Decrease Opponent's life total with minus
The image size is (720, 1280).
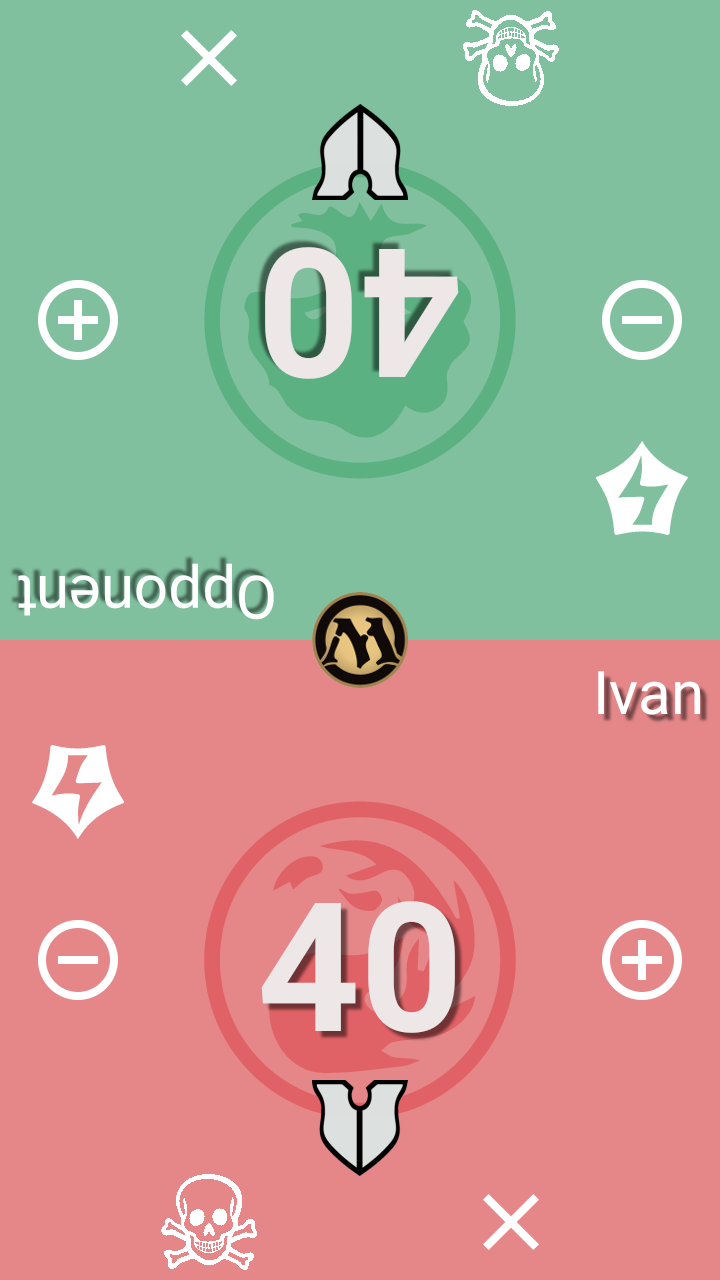(x=642, y=320)
